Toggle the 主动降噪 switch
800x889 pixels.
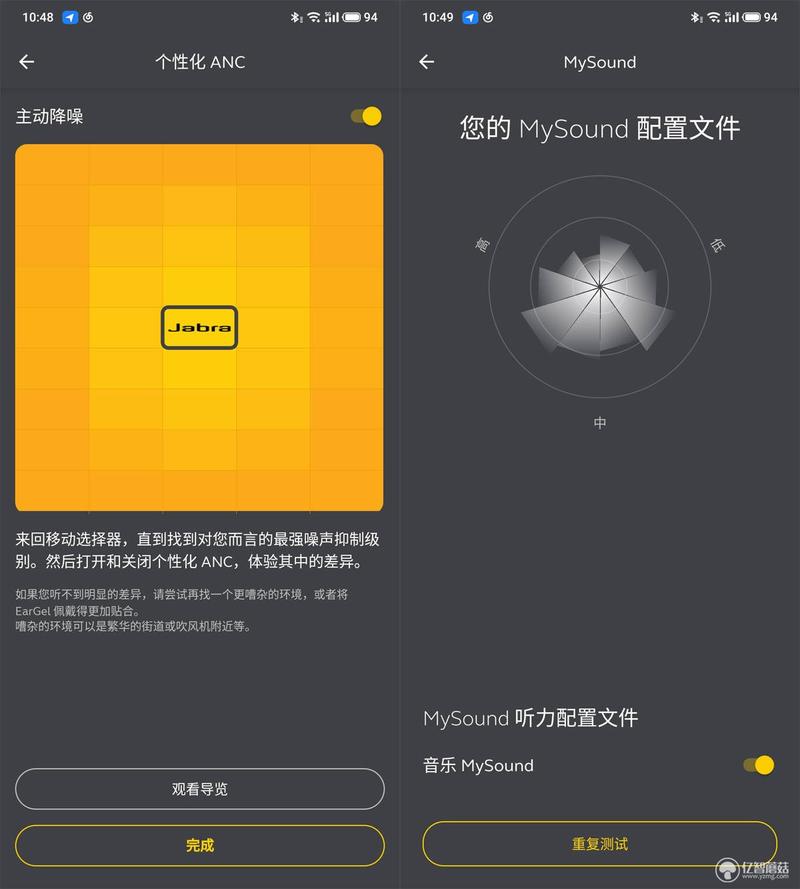[366, 116]
